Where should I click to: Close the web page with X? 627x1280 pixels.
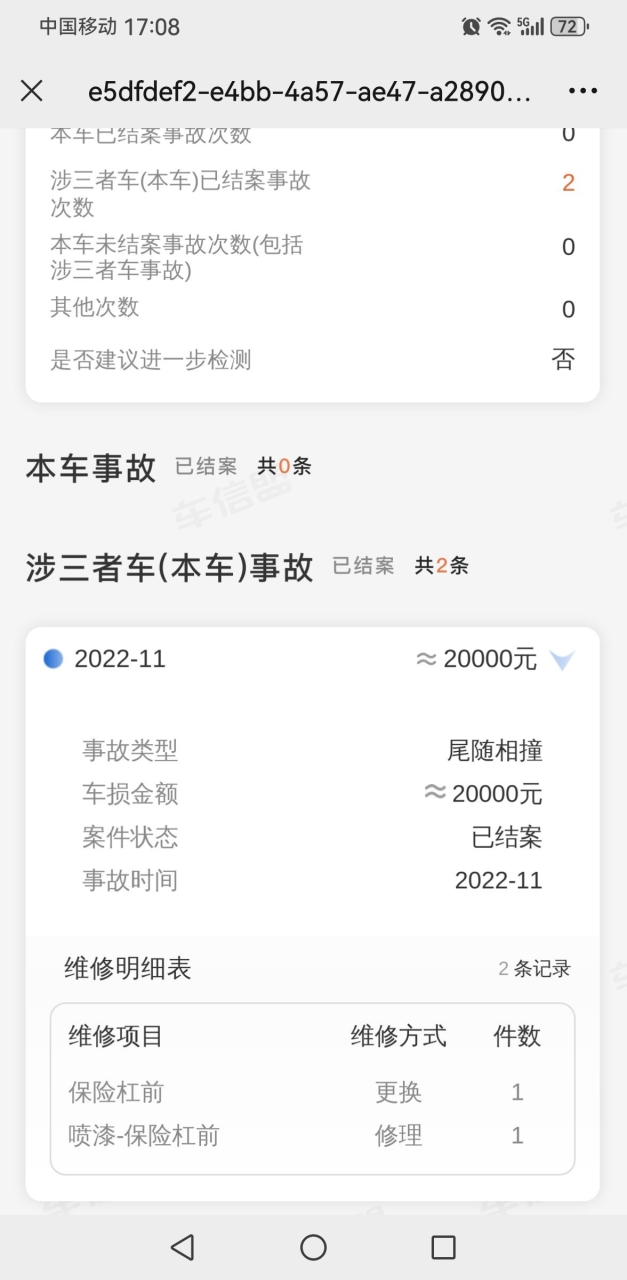[x=32, y=91]
